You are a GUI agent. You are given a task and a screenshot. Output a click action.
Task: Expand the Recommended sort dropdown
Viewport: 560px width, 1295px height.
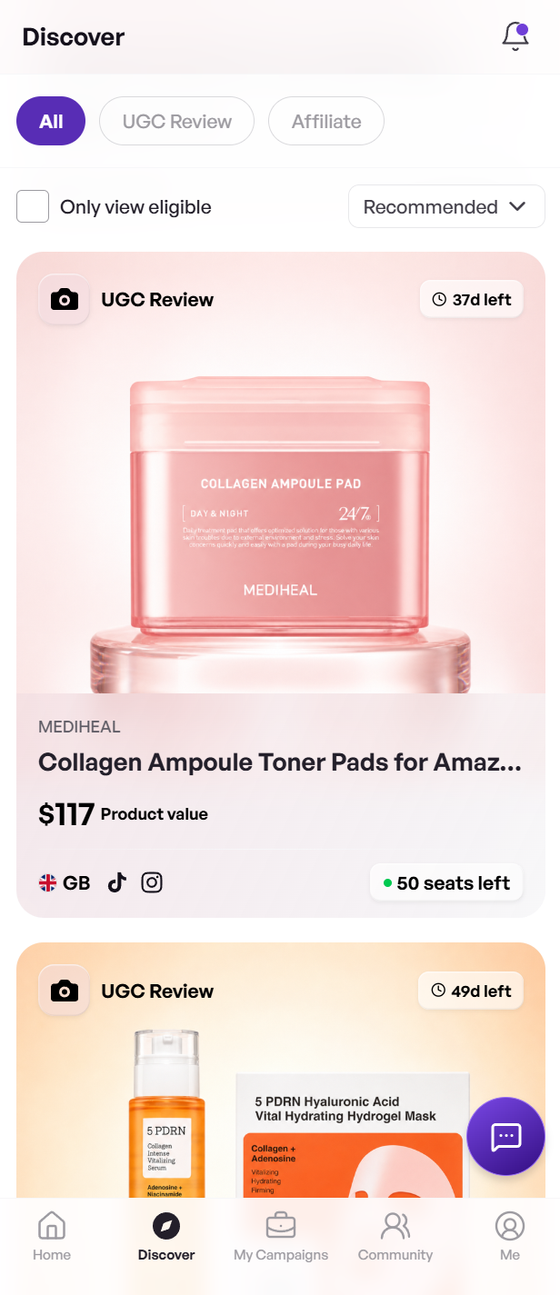pos(446,207)
